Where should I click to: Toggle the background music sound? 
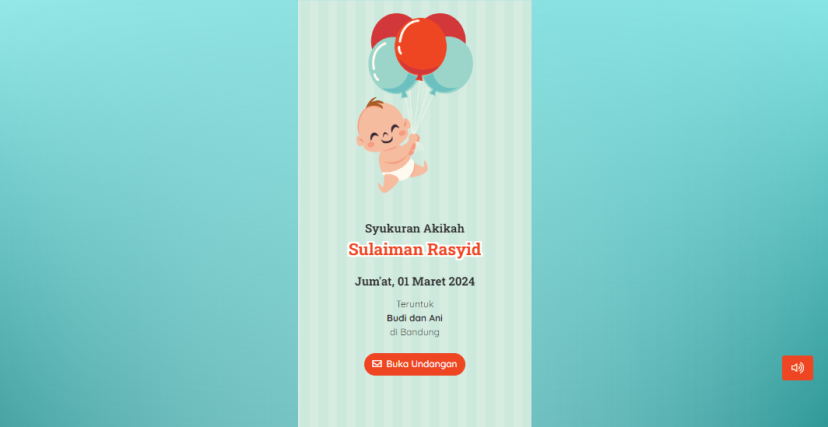coord(797,367)
